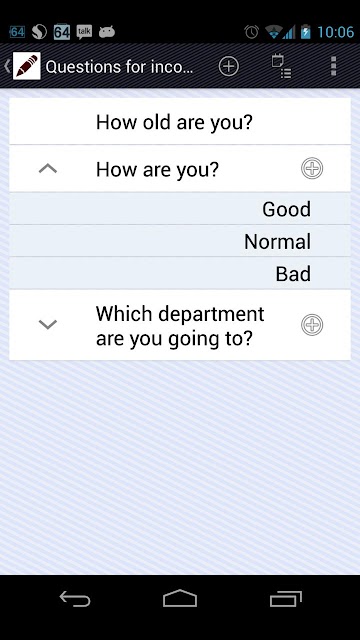
Task: Select the Good answer
Action: click(x=180, y=209)
